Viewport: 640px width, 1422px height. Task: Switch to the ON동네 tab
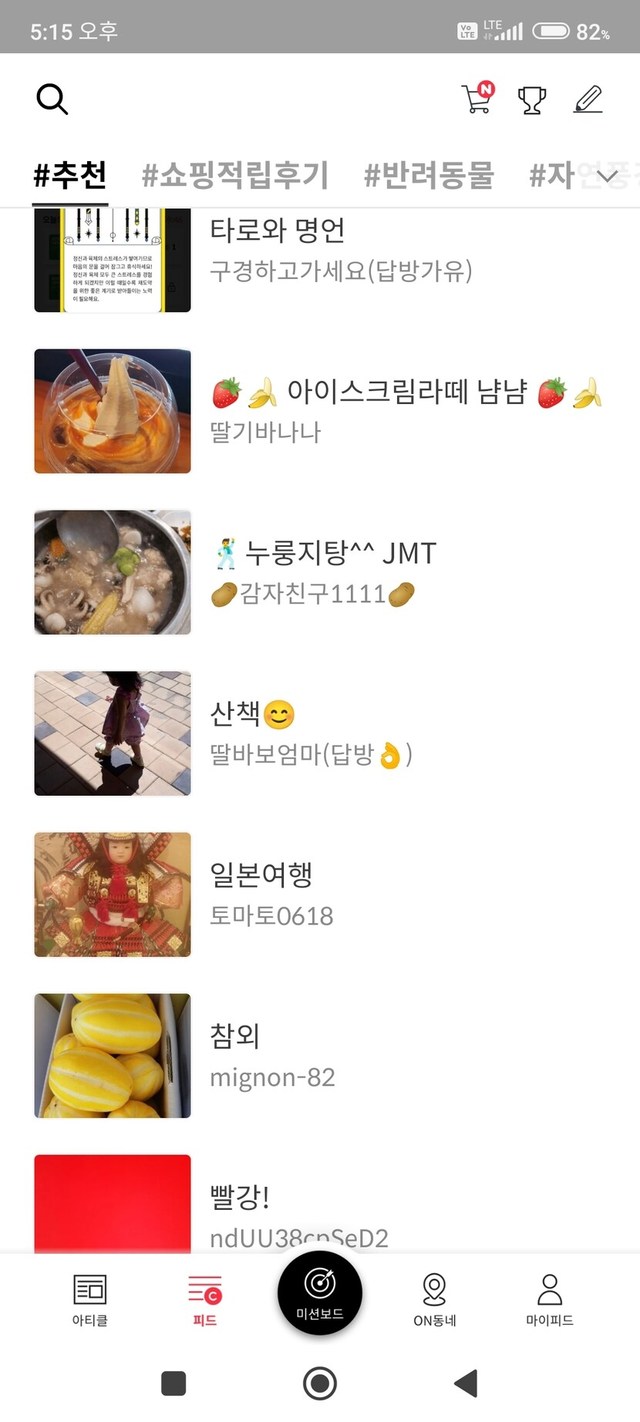coord(435,1300)
